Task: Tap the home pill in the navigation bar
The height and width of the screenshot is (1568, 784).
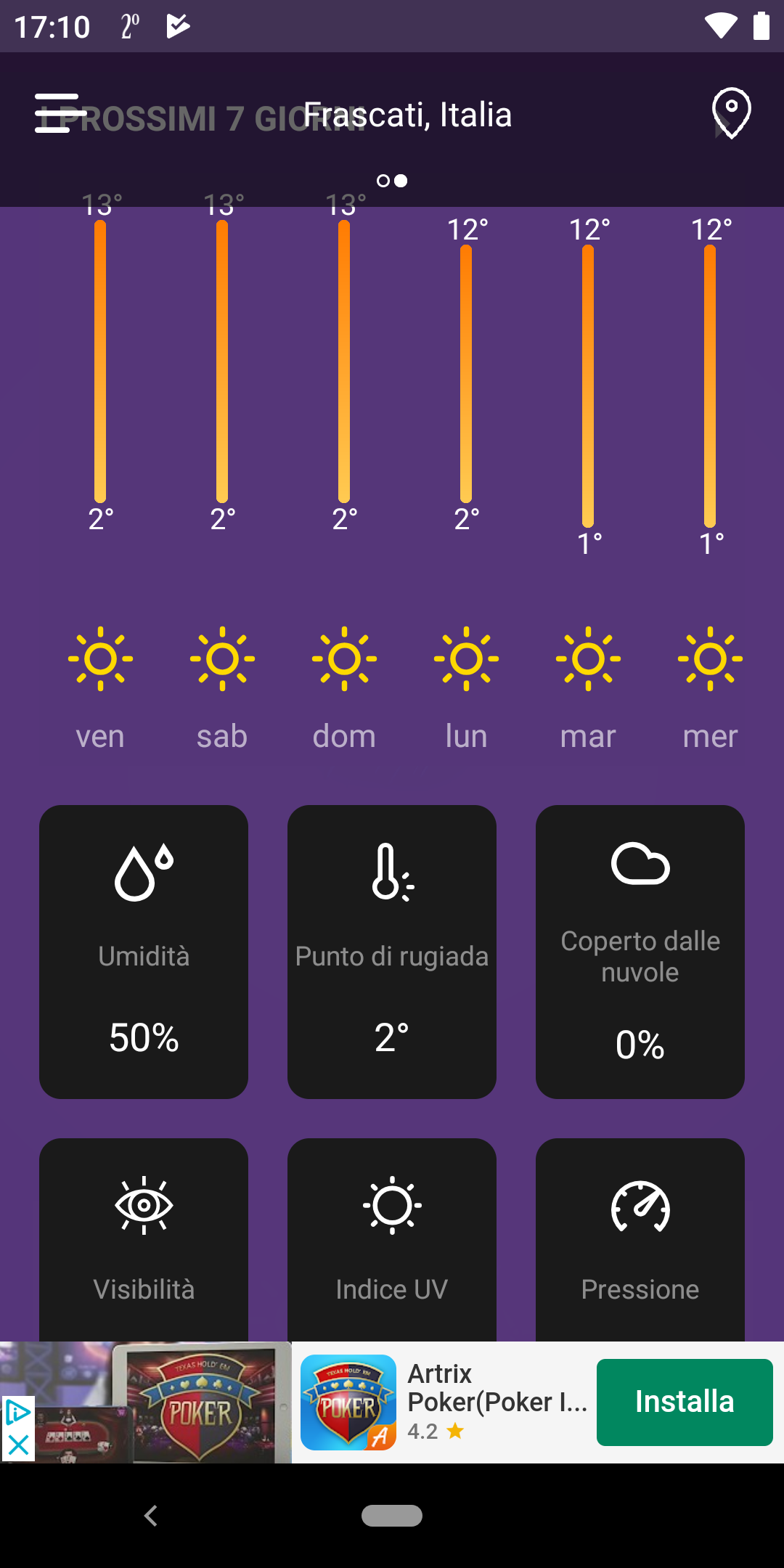Action: coord(392,1516)
